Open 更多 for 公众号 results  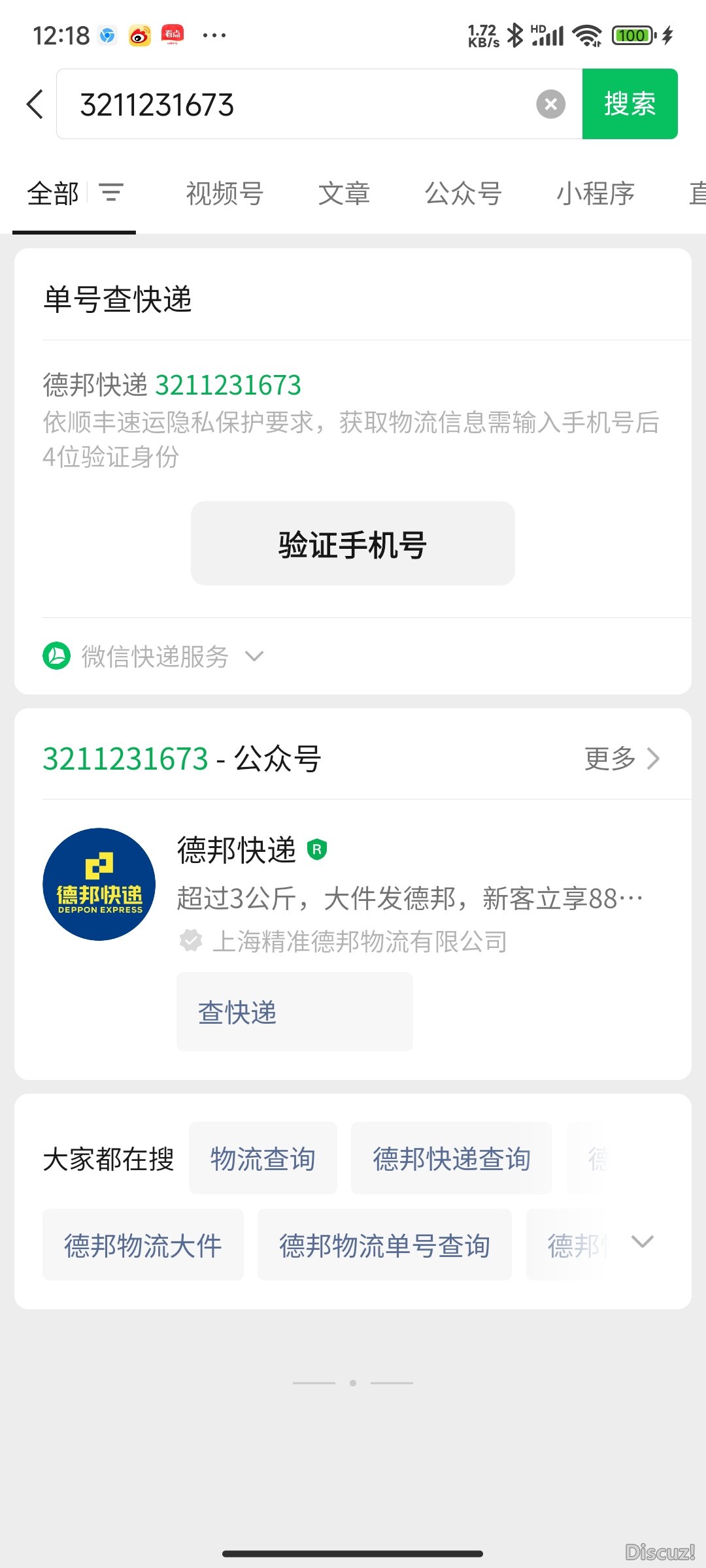click(622, 759)
